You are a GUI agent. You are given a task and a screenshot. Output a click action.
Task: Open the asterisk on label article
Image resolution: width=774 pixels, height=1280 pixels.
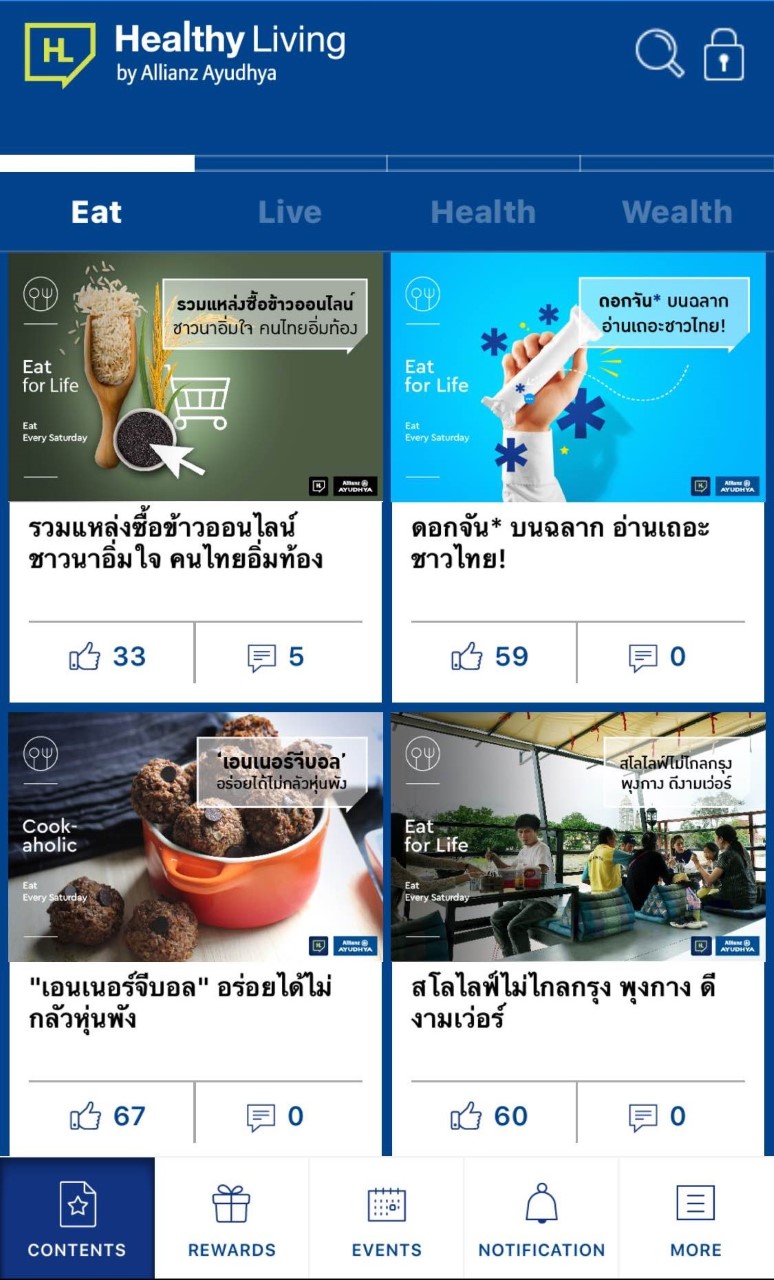pyautogui.click(x=577, y=378)
